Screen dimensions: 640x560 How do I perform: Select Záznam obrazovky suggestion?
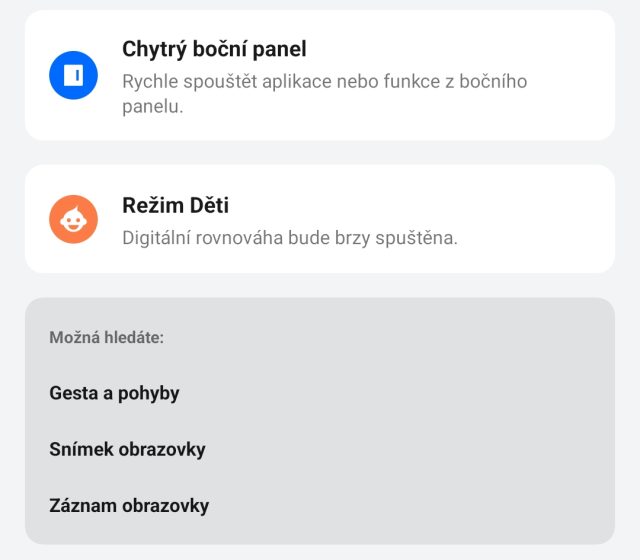[x=130, y=505]
